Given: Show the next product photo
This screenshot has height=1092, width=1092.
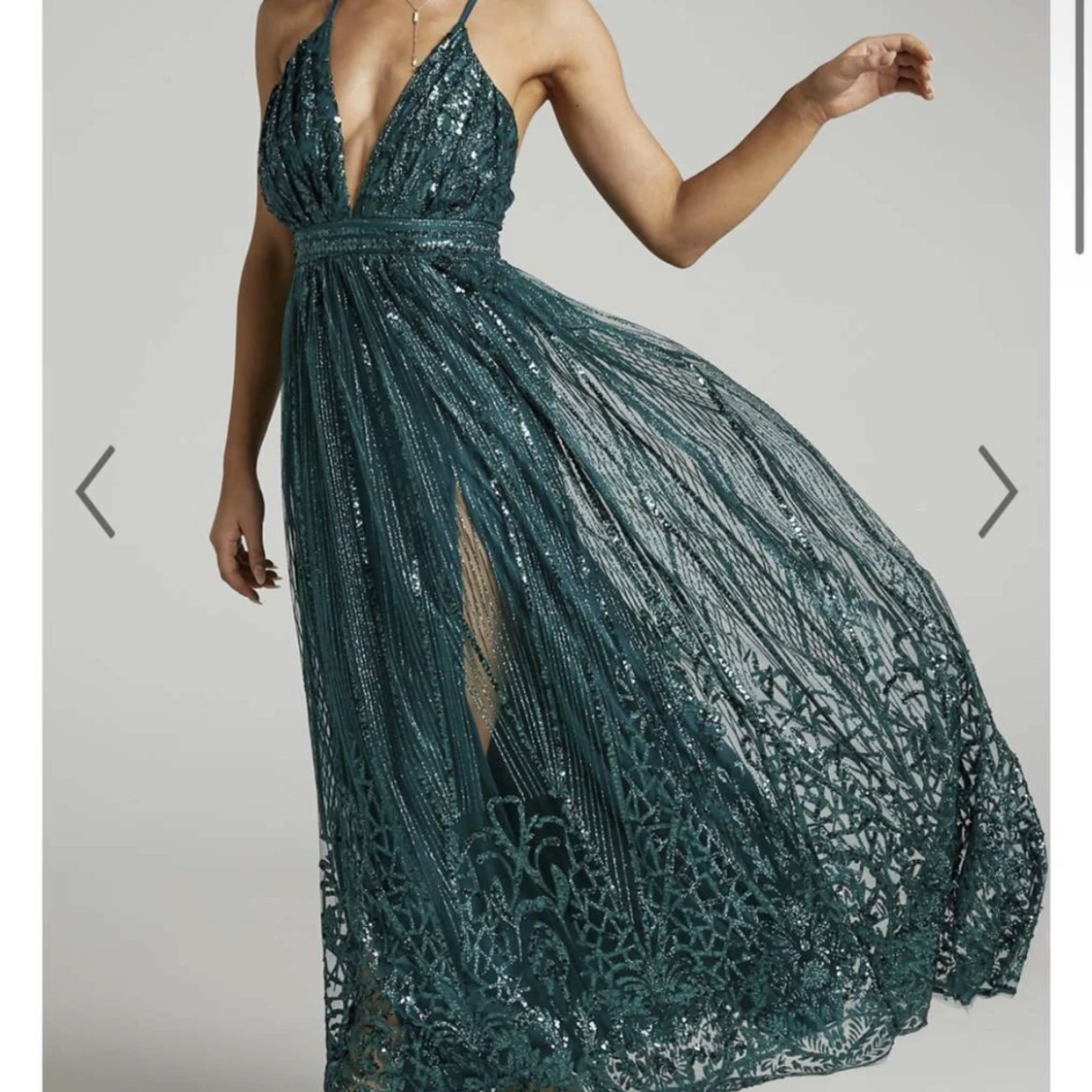Looking at the screenshot, I should pyautogui.click(x=997, y=491).
